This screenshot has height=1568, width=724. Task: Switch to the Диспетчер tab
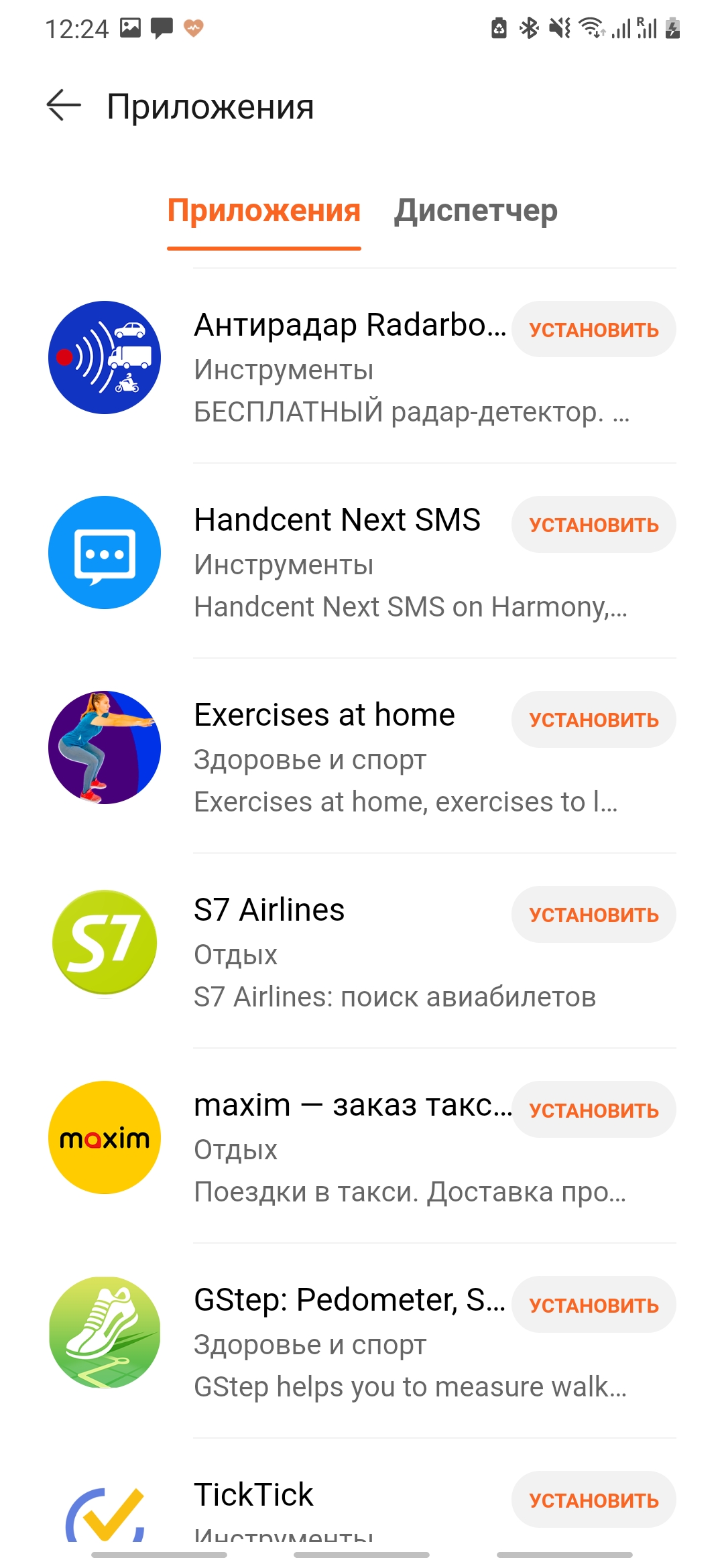(x=475, y=210)
